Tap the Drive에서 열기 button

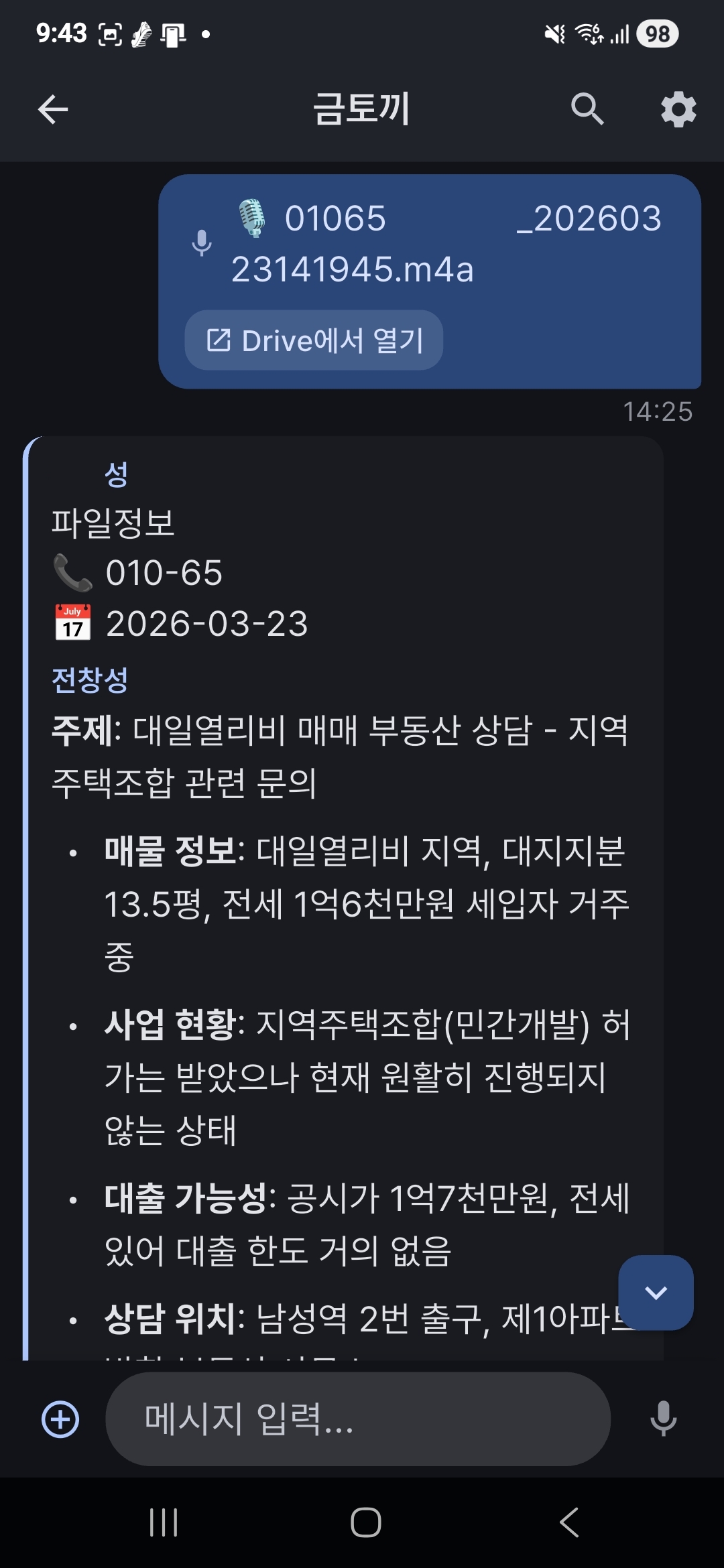314,340
